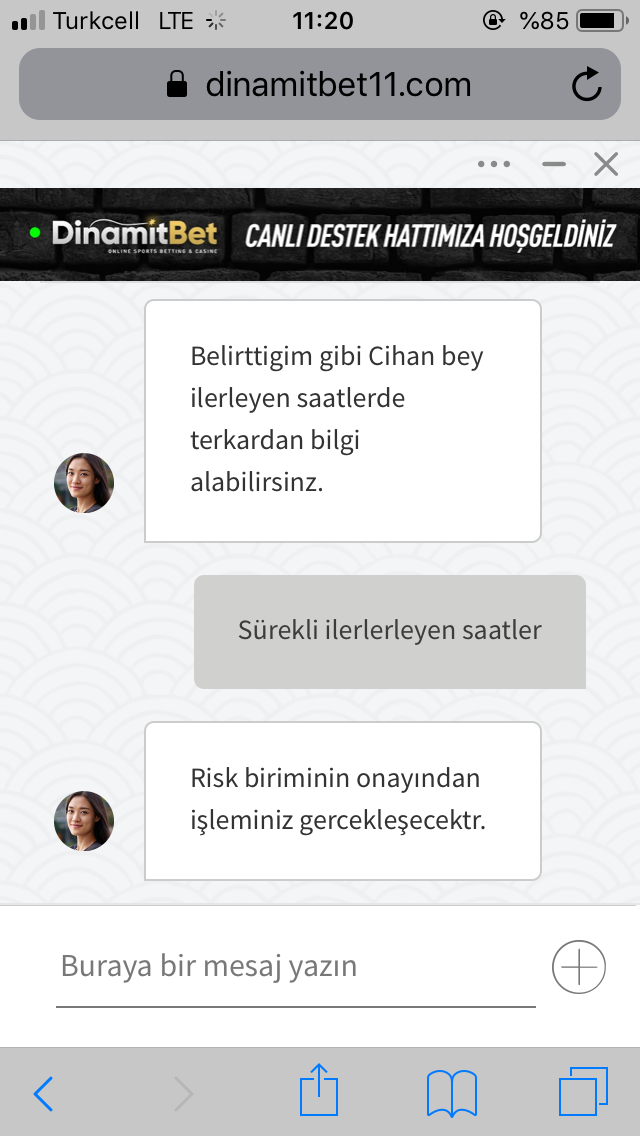Image resolution: width=640 pixels, height=1136 pixels.
Task: Open the chat options three-dot menu
Action: [494, 164]
